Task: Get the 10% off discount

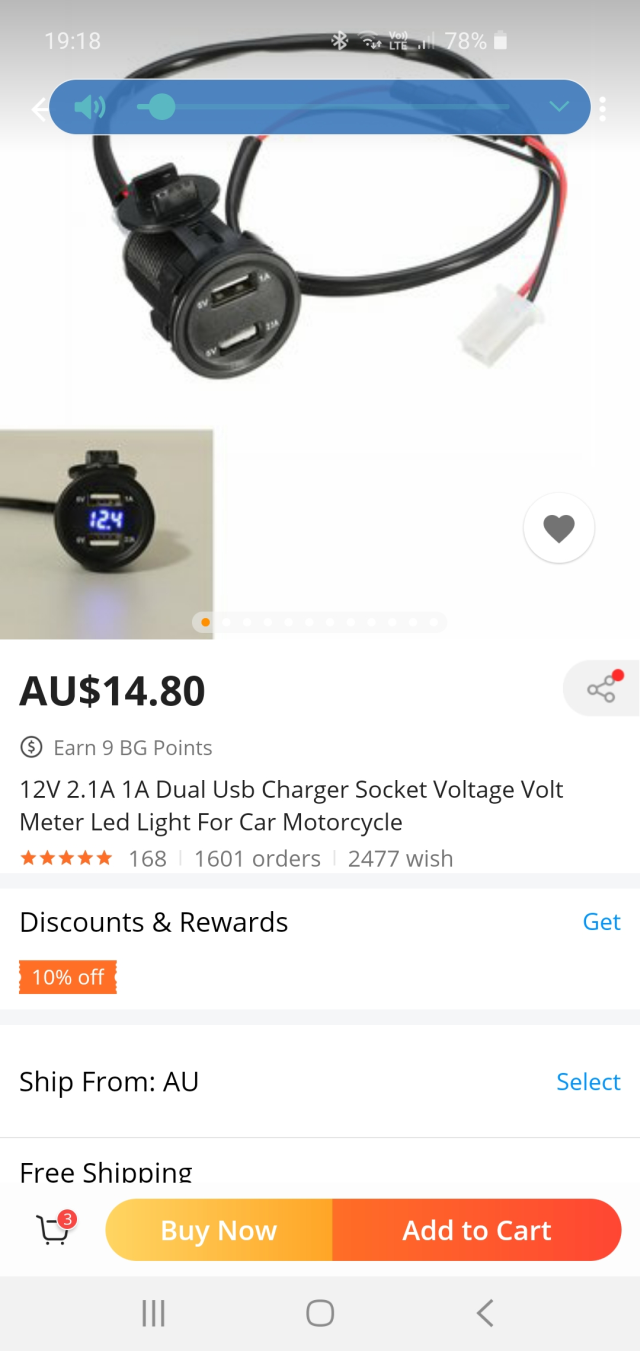Action: (601, 922)
